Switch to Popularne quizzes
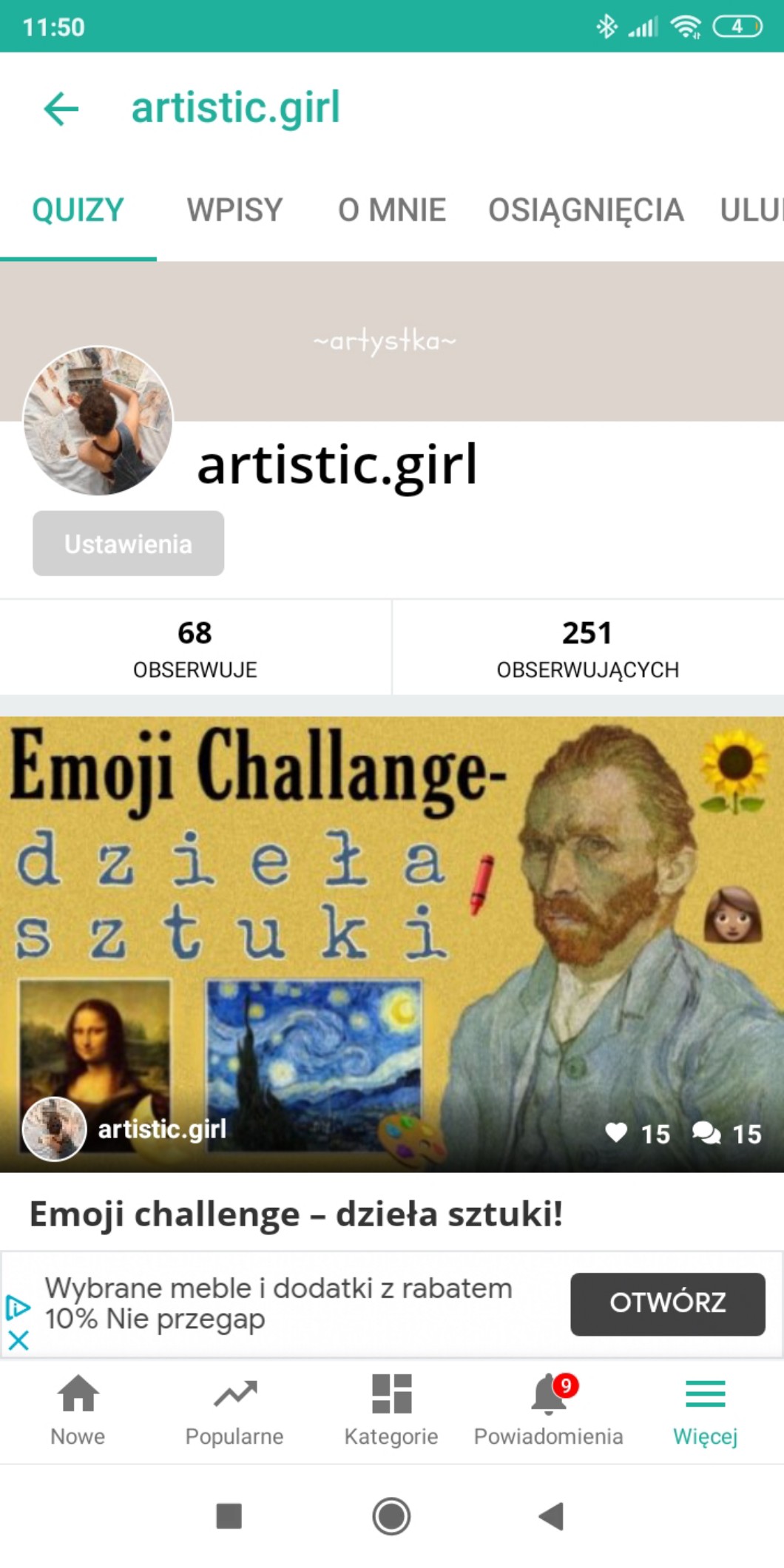 coord(234,1410)
